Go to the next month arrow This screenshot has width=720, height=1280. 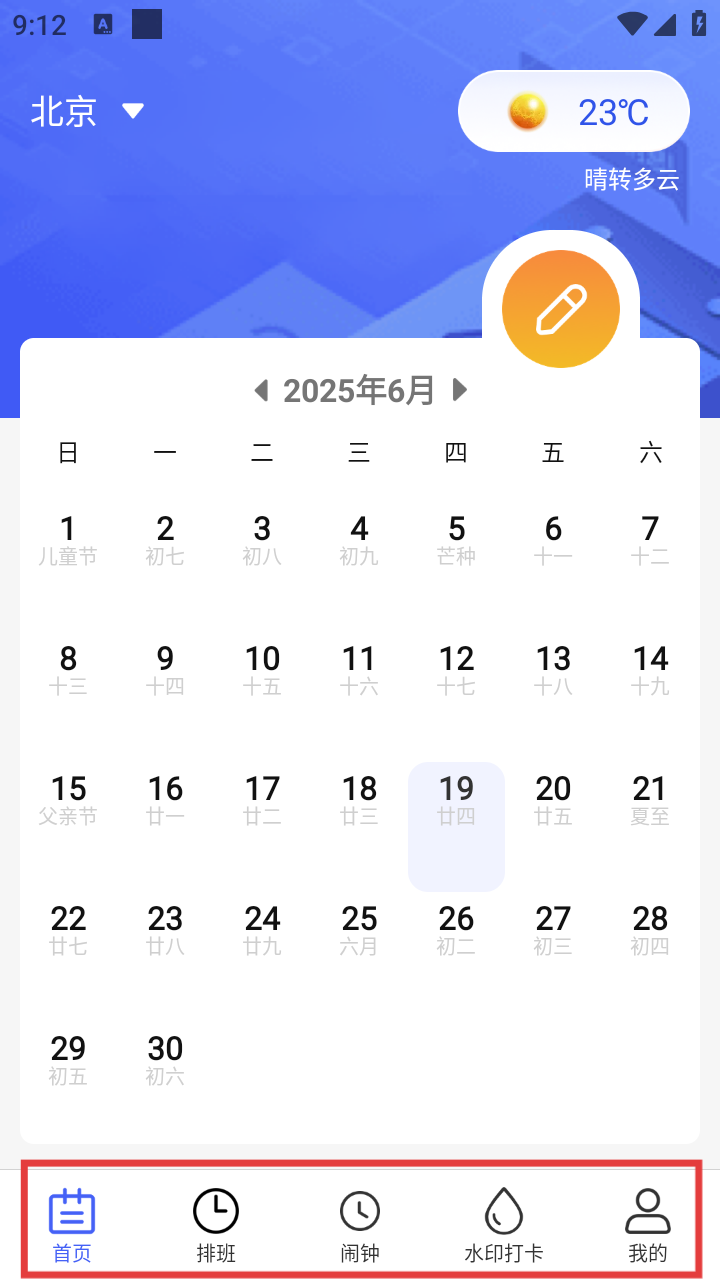pyautogui.click(x=459, y=390)
